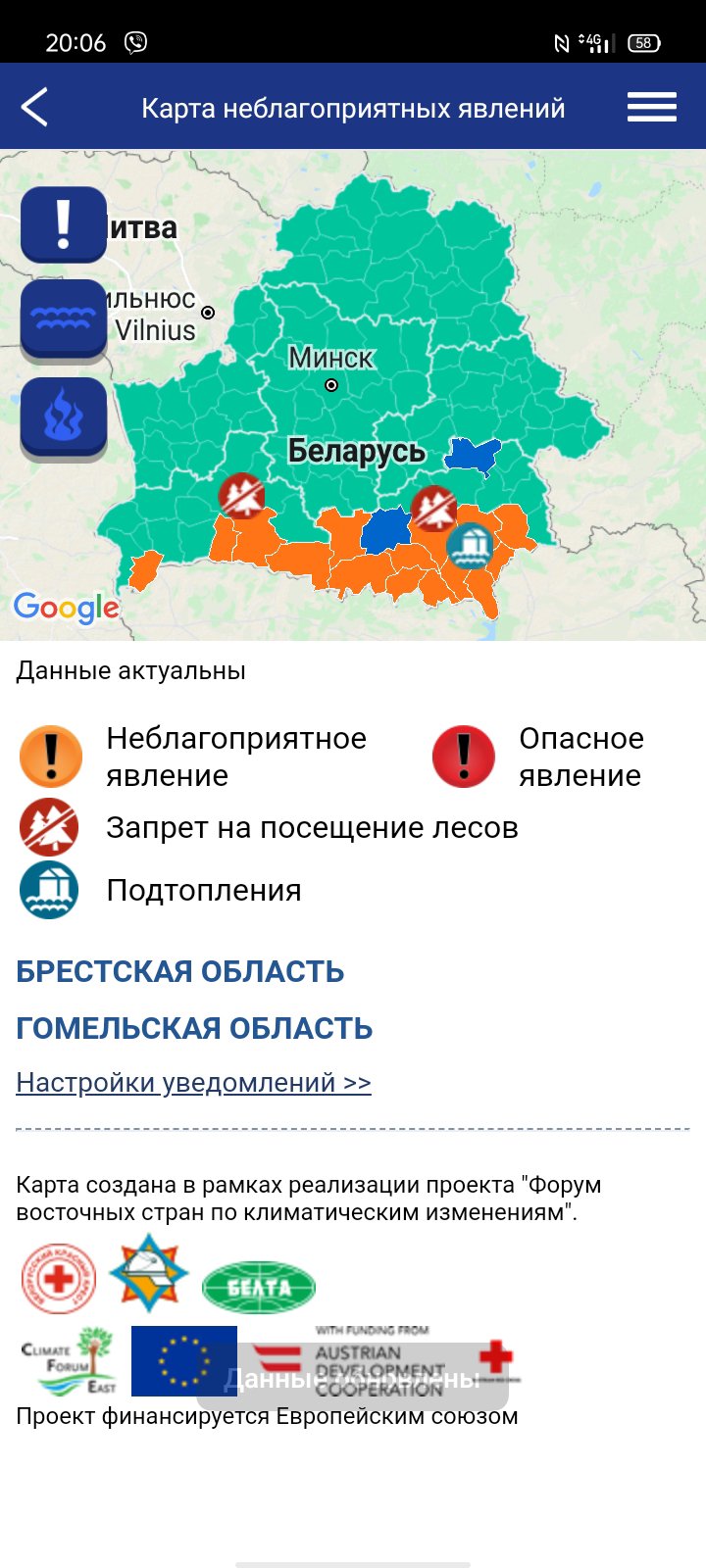Viewport: 706px width, 1568px height.
Task: Go back using the header arrow
Action: click(35, 108)
